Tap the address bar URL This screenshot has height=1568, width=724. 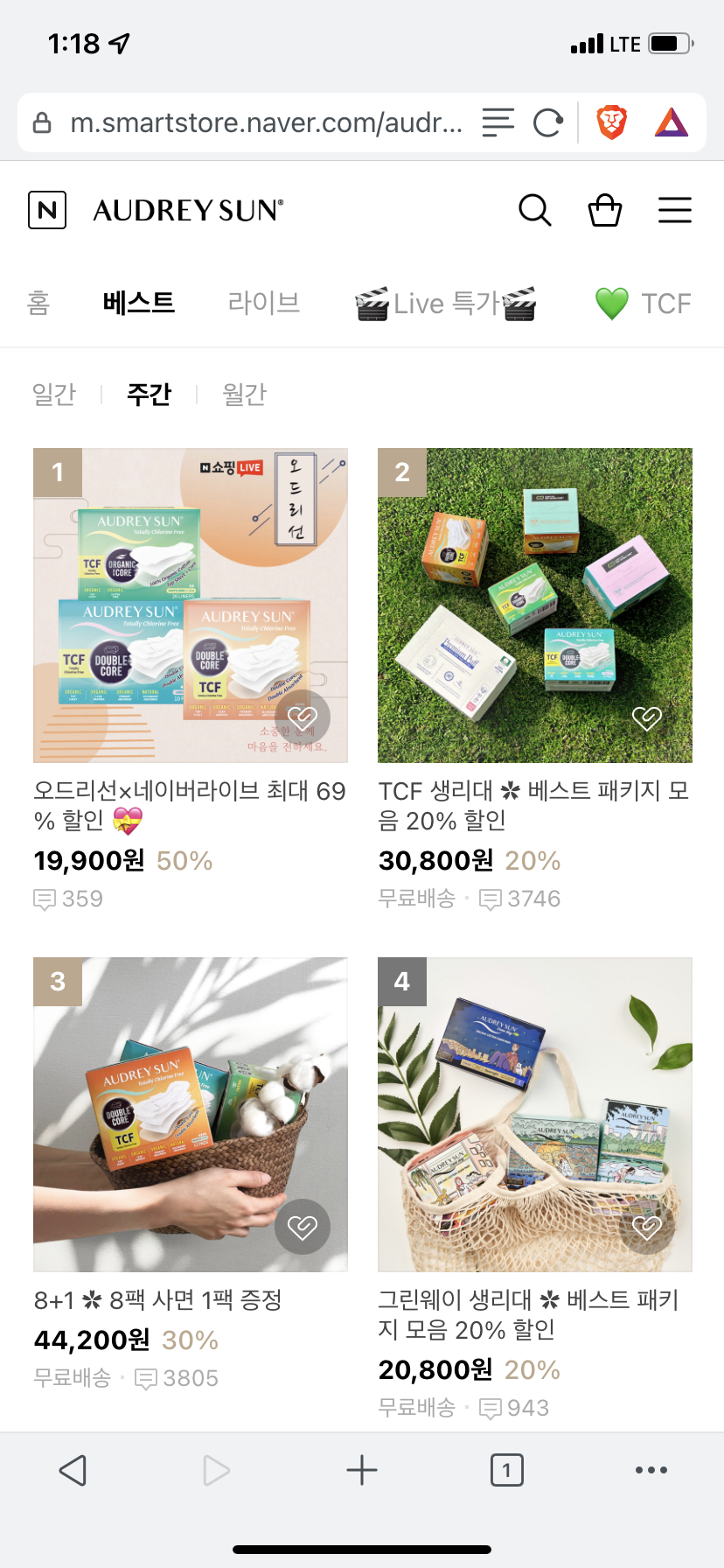click(x=266, y=122)
